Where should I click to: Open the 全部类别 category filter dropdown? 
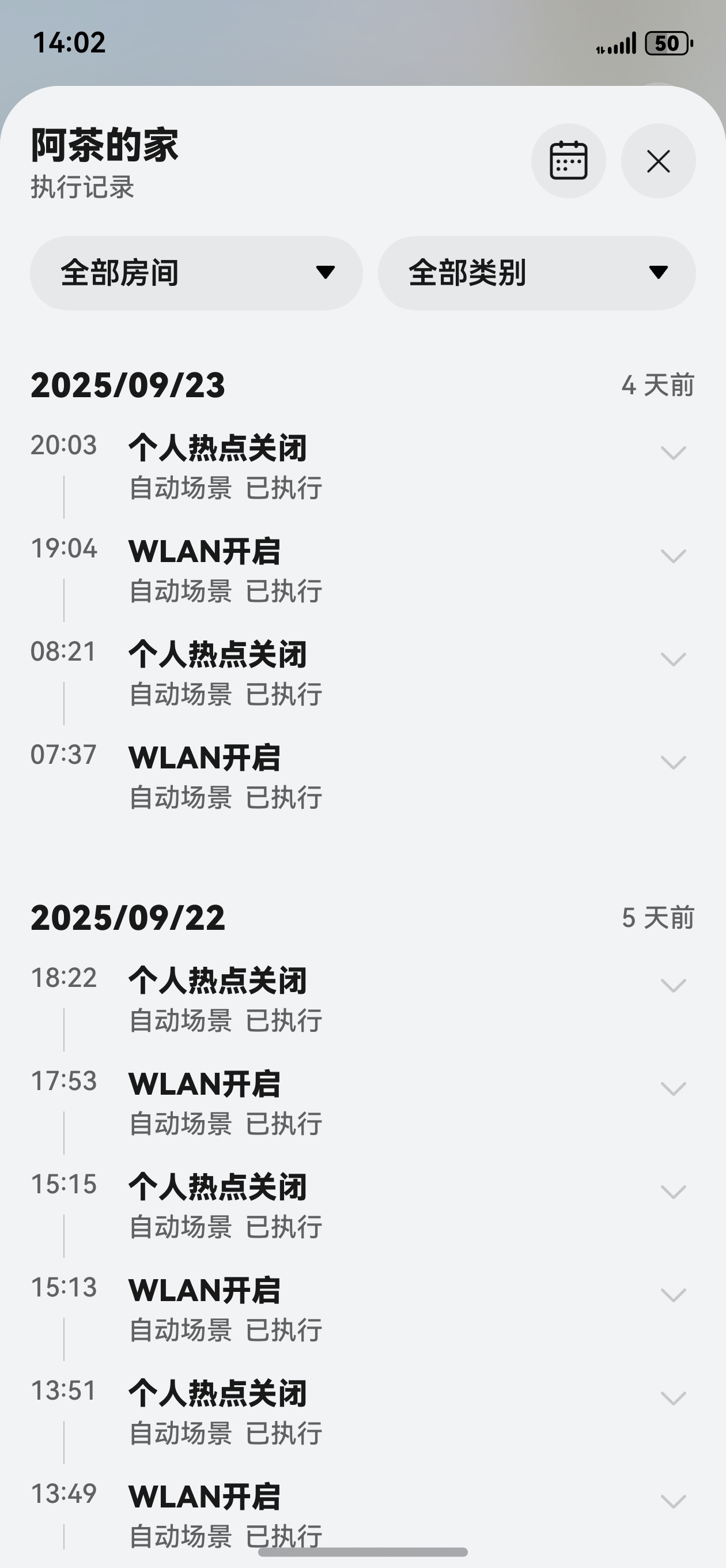pos(536,273)
